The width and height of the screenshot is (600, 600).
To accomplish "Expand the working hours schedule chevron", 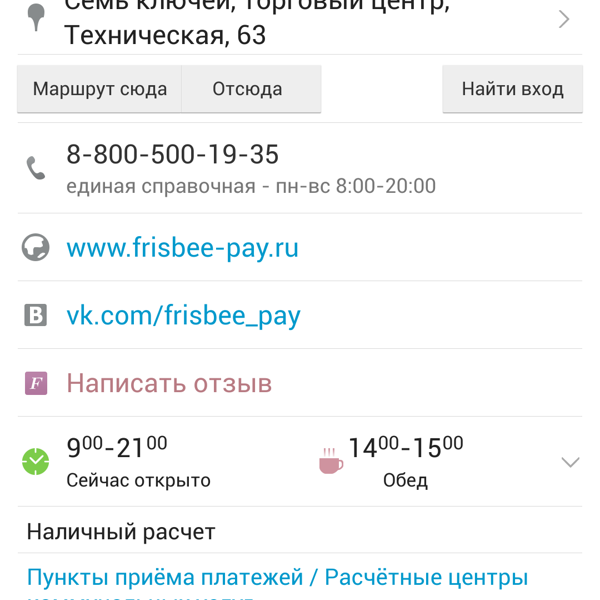I will pos(570,462).
